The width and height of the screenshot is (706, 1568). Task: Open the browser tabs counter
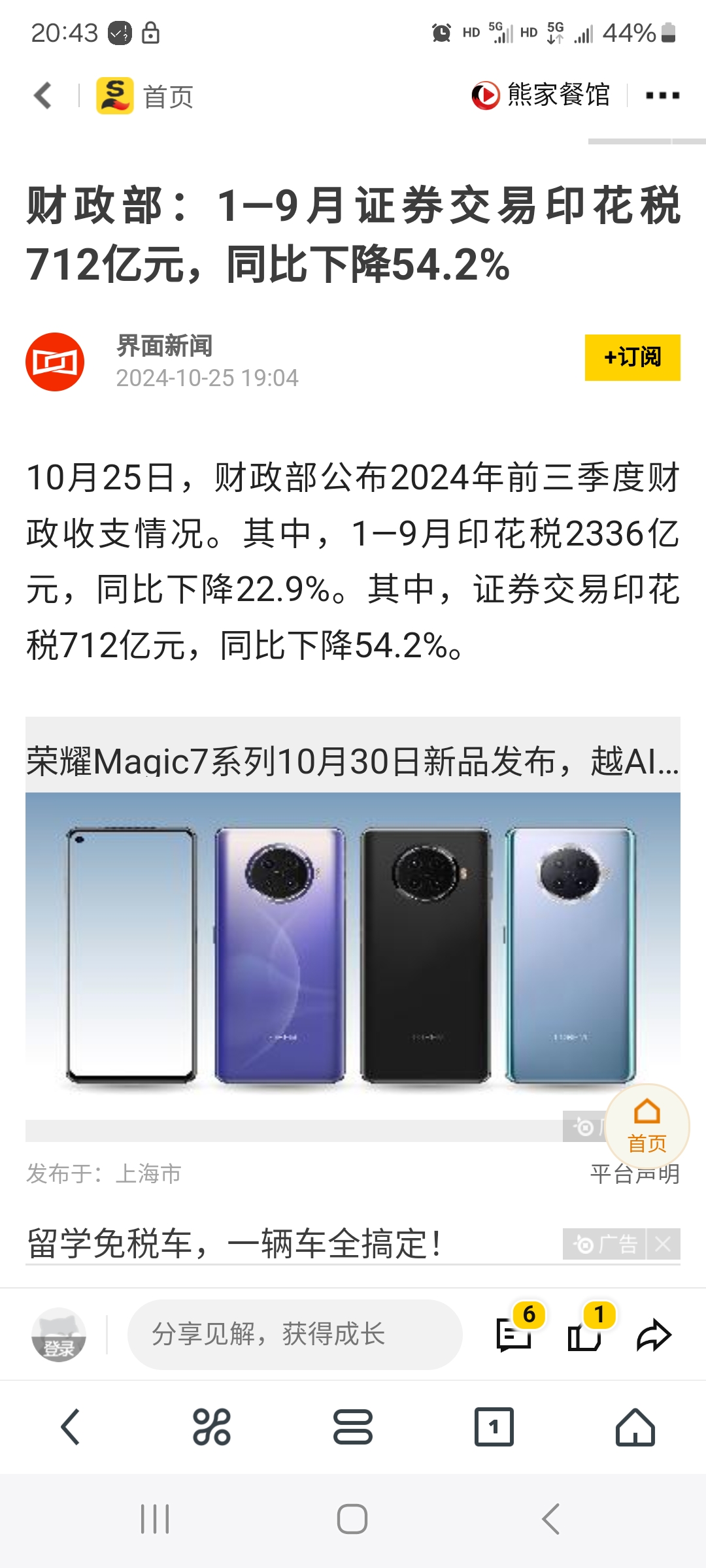(494, 1427)
